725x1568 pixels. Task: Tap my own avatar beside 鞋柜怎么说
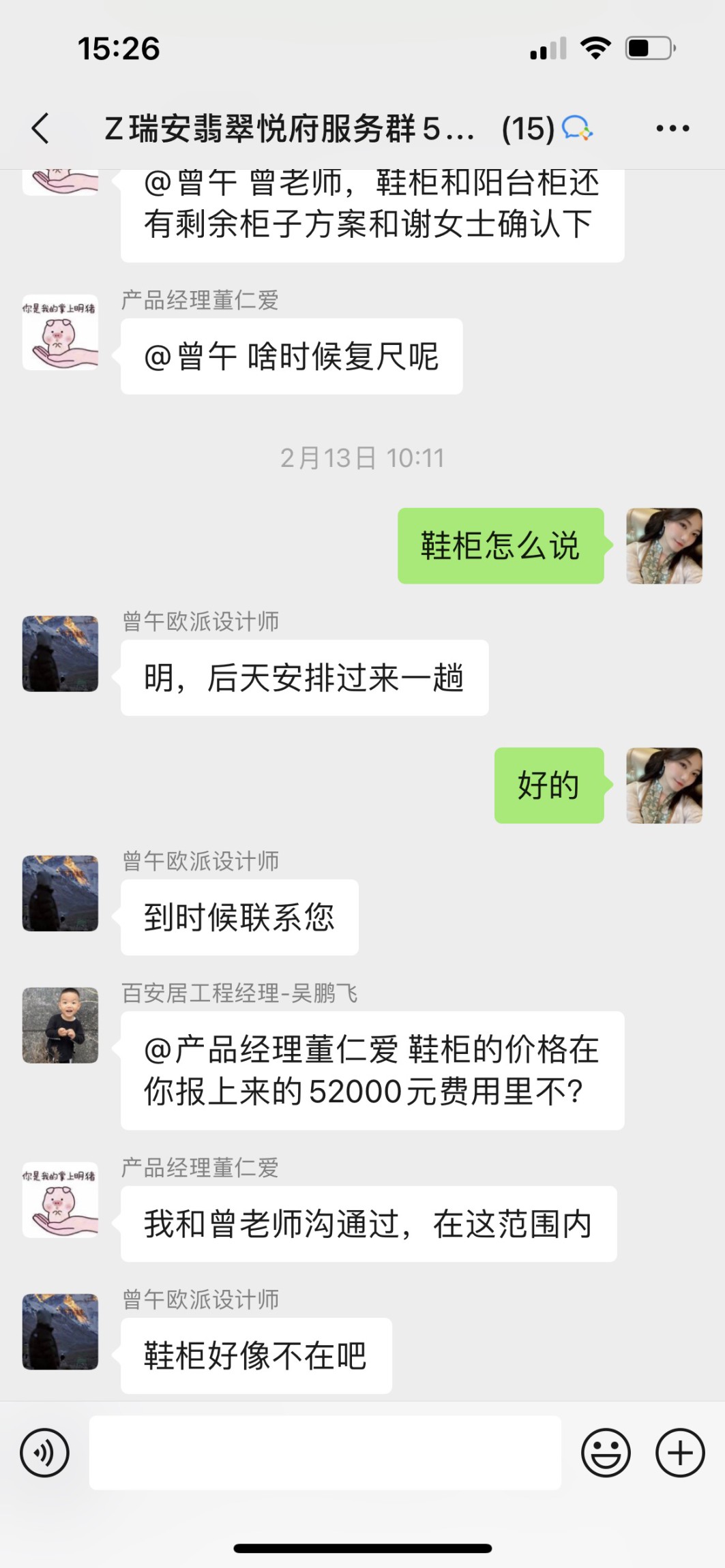[x=664, y=545]
